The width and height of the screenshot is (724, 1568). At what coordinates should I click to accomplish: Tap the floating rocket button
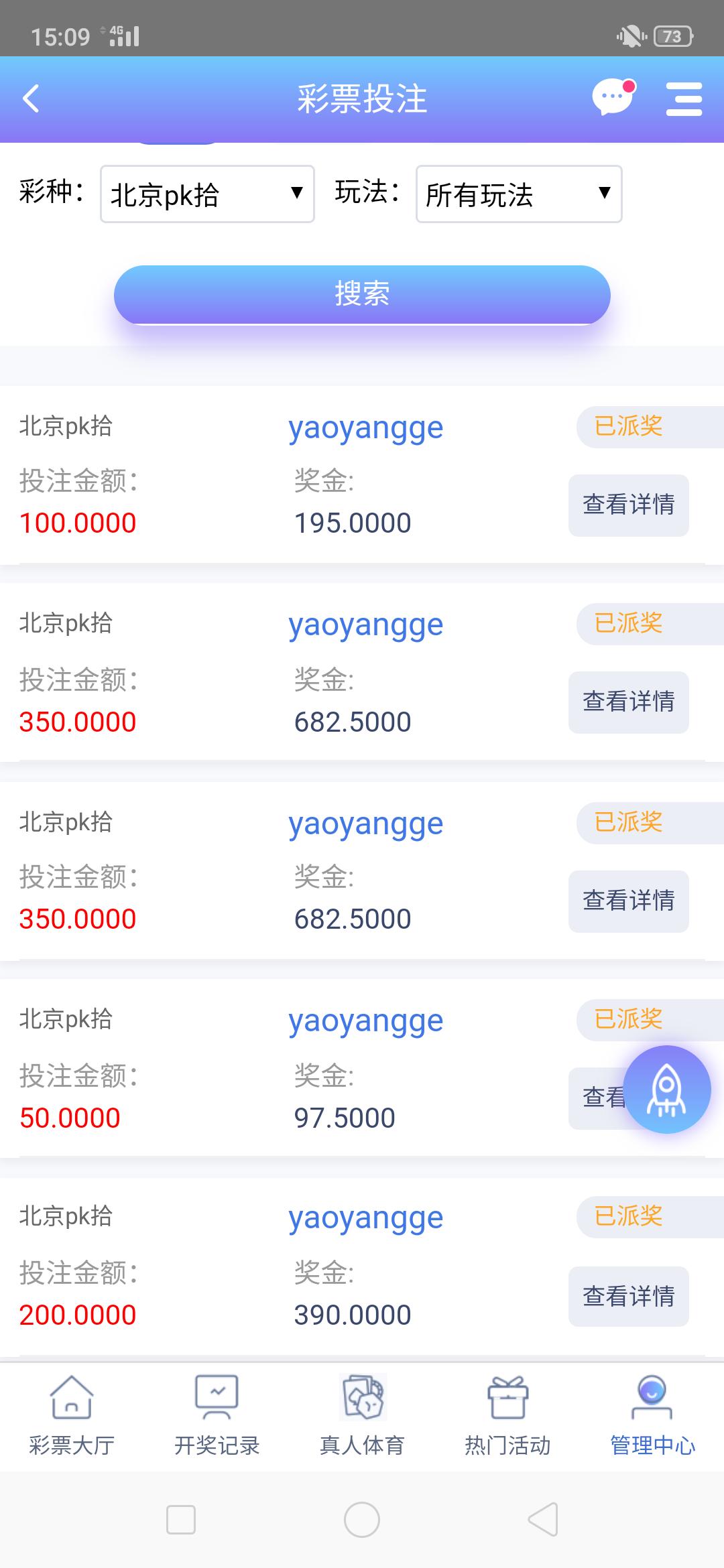click(x=667, y=1089)
